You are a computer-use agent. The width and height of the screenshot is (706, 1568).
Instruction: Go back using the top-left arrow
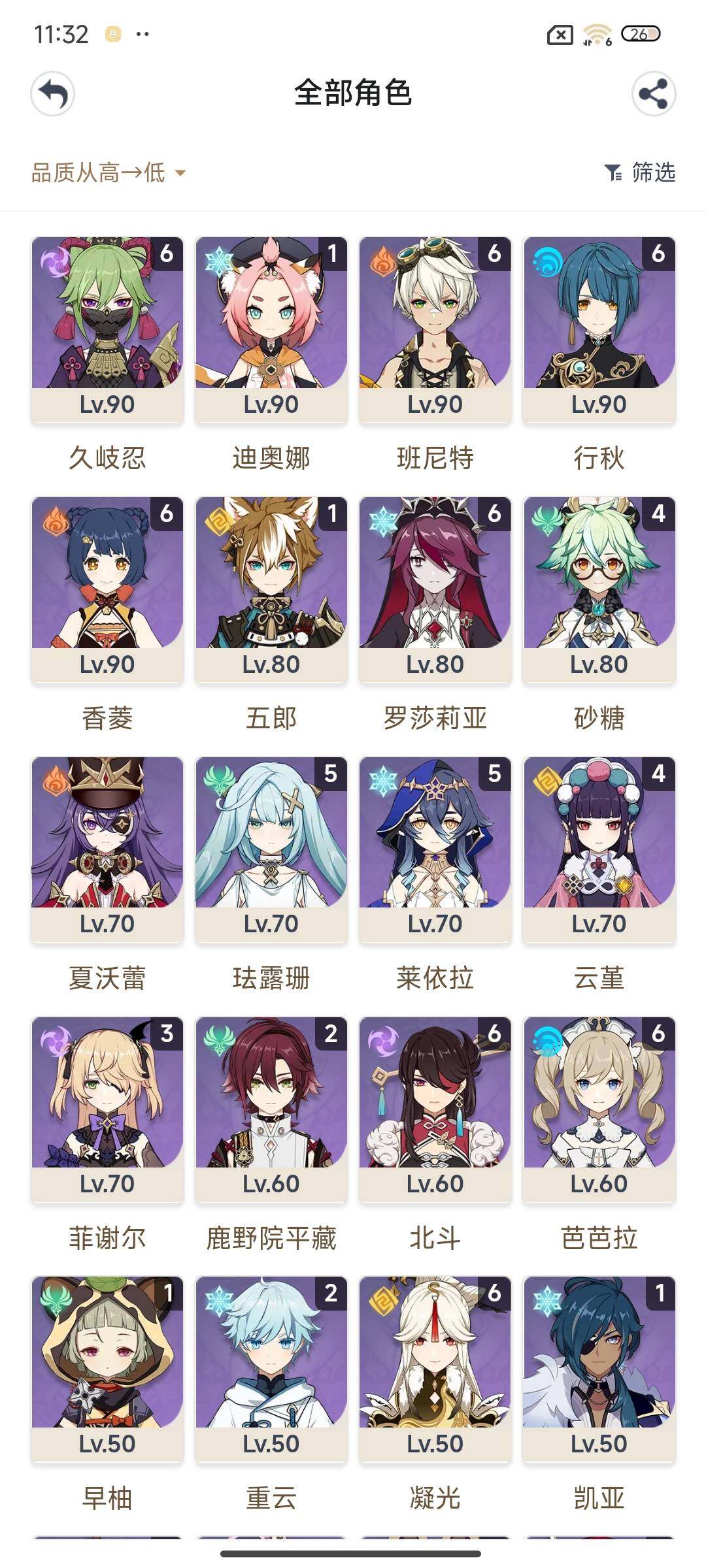pos(53,94)
